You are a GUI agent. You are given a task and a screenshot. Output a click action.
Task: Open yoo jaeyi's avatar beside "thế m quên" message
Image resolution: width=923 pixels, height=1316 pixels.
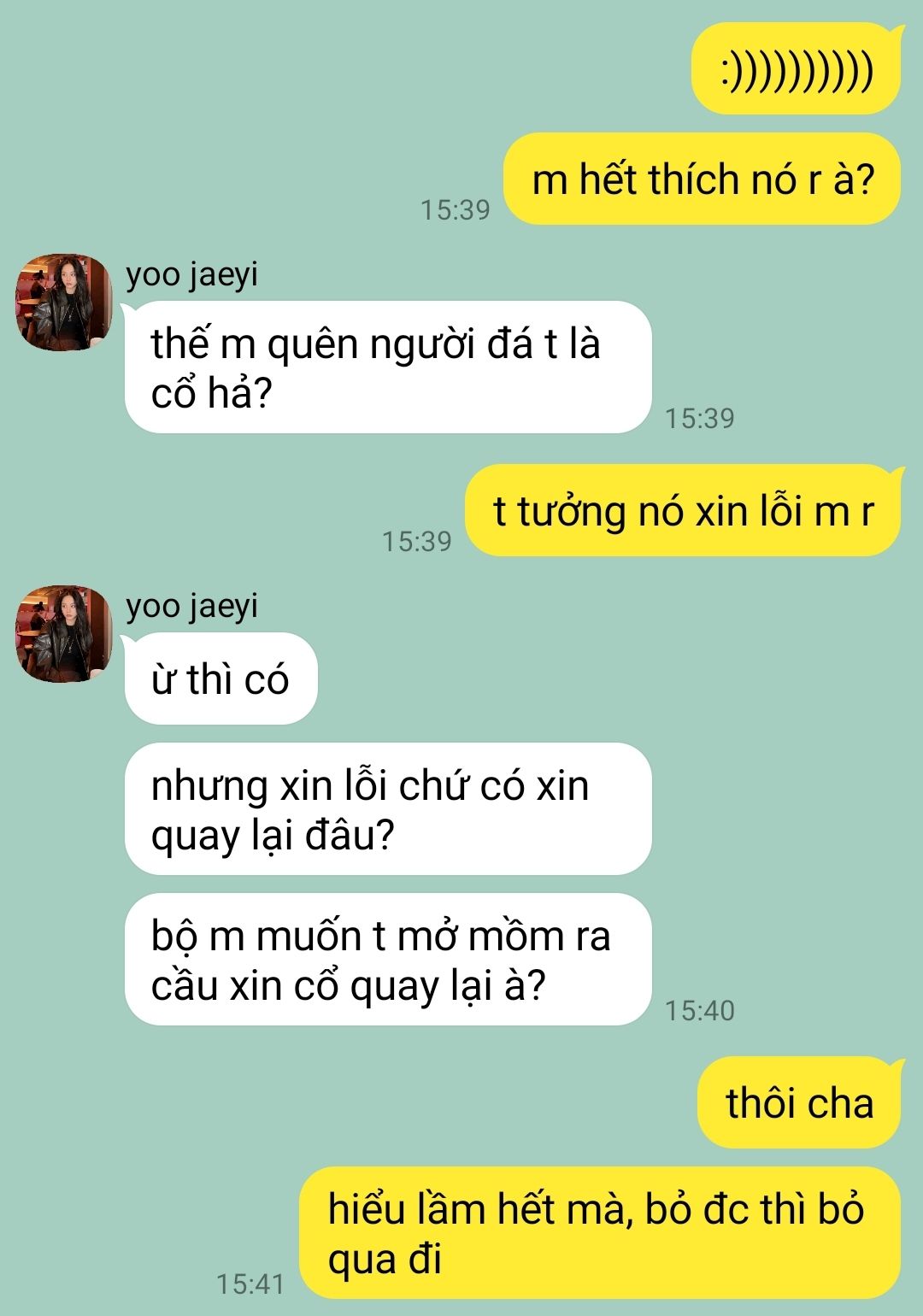(64, 302)
